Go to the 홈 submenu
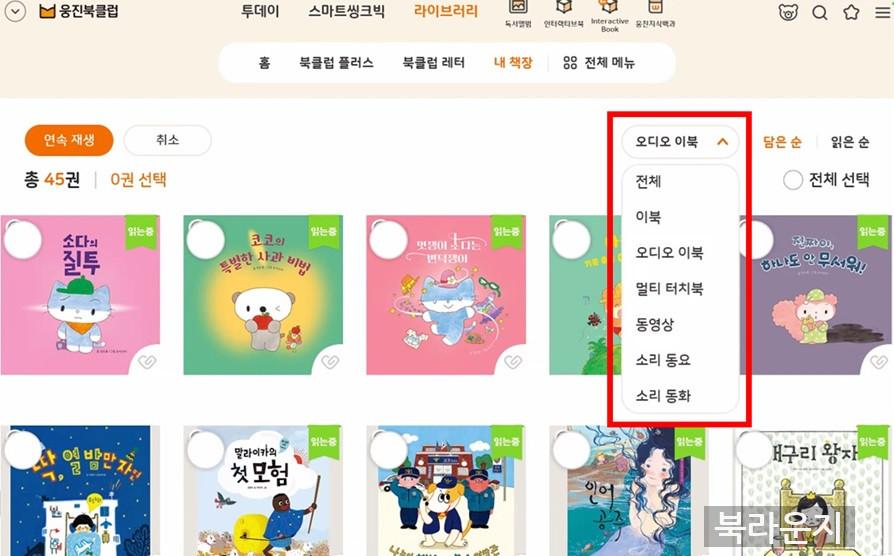 (264, 62)
